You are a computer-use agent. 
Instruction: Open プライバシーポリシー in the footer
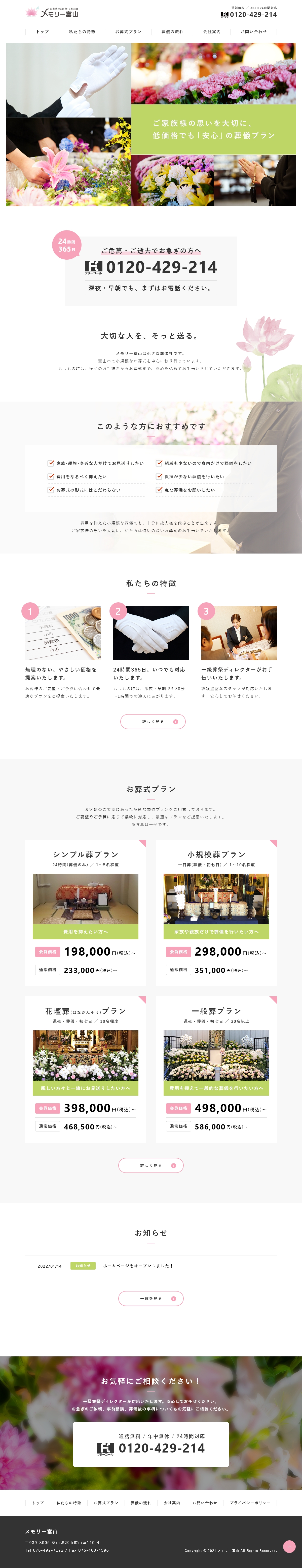(250, 1503)
